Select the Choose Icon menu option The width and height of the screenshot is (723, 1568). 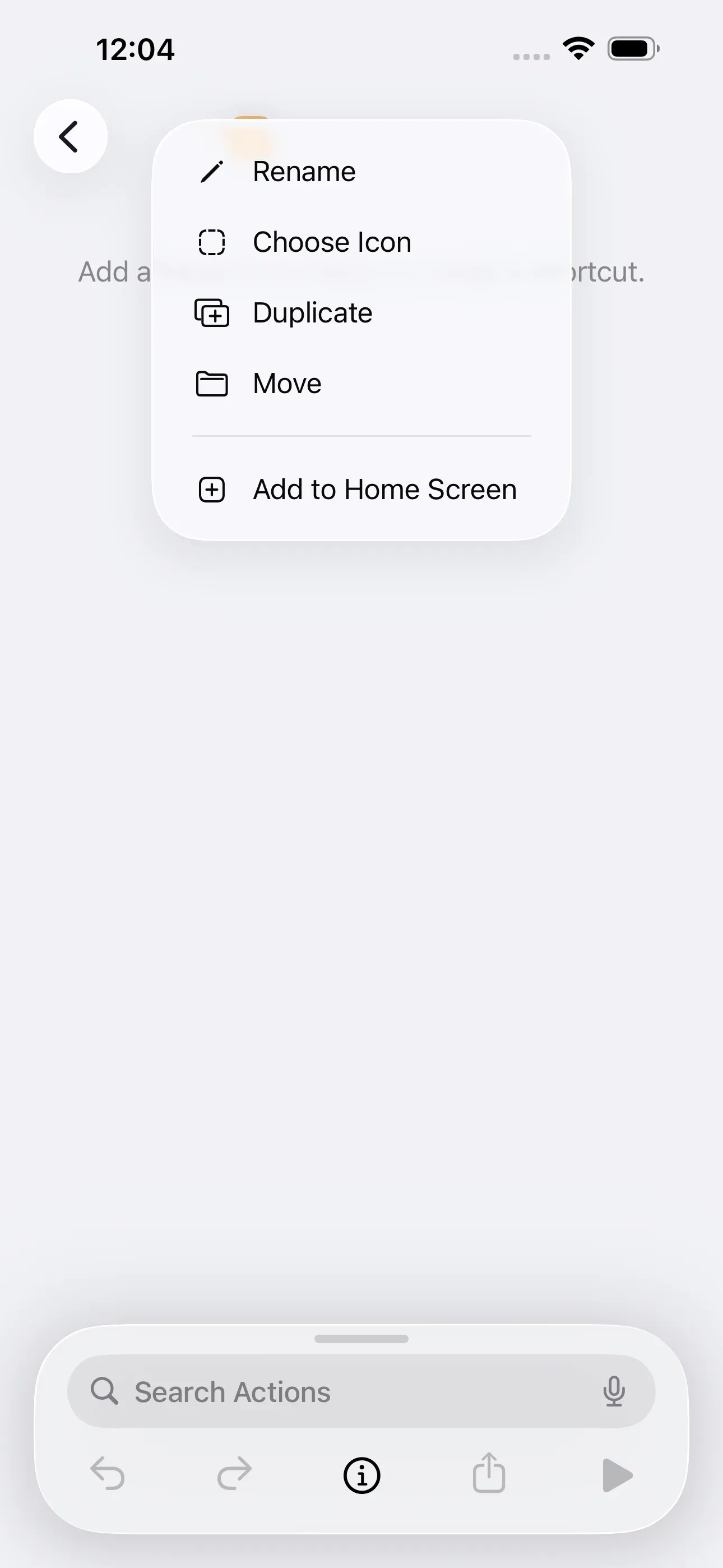(x=332, y=242)
